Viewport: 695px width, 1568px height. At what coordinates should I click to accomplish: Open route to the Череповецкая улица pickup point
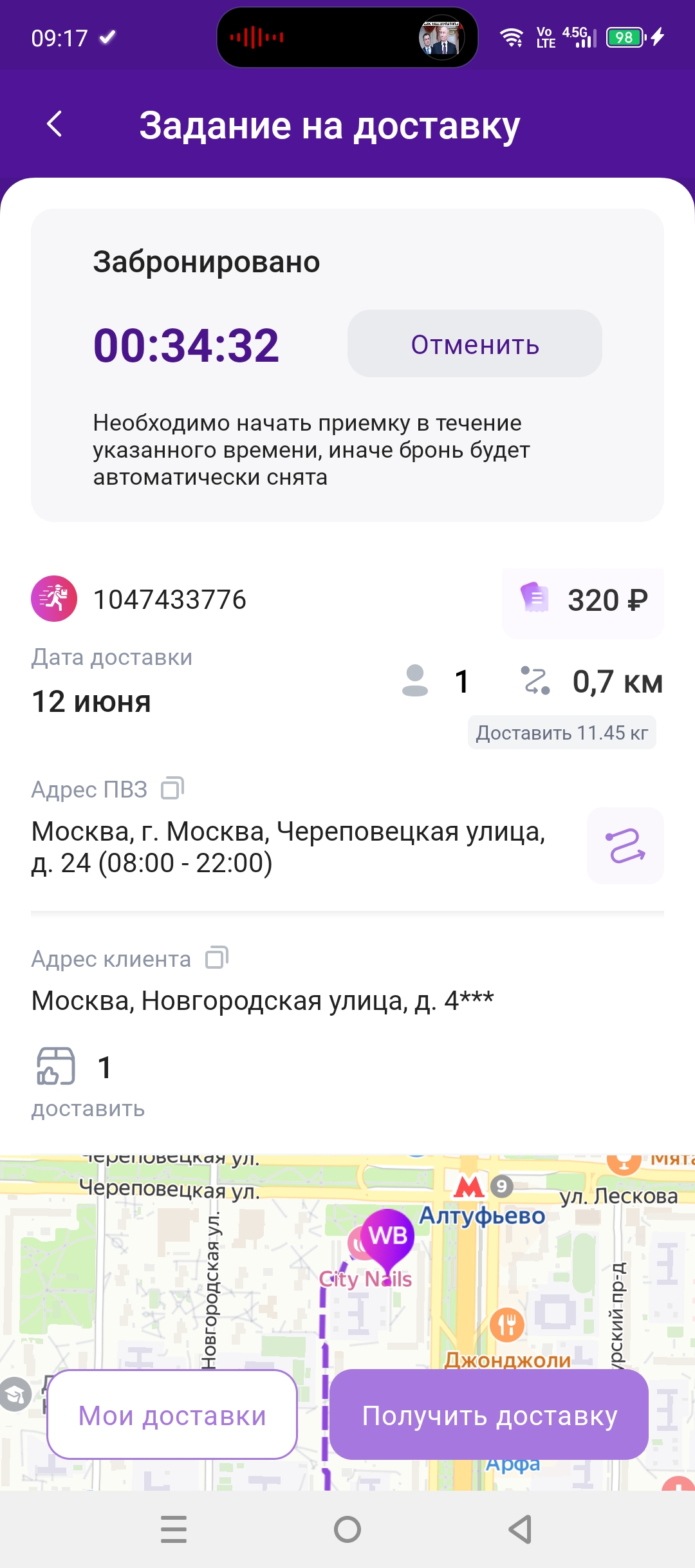pos(624,845)
